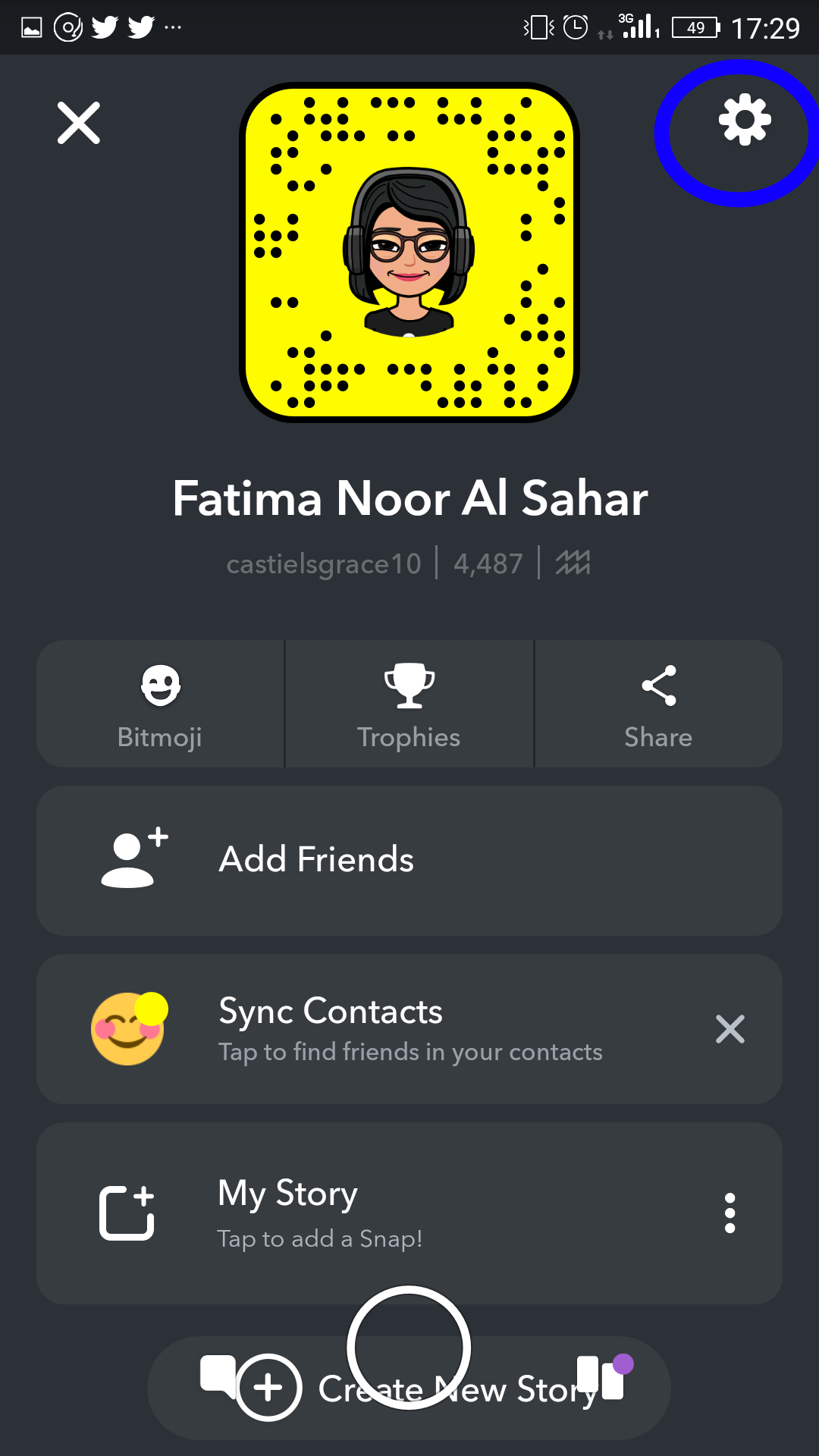View your Trophies case
The image size is (819, 1456).
[x=409, y=704]
